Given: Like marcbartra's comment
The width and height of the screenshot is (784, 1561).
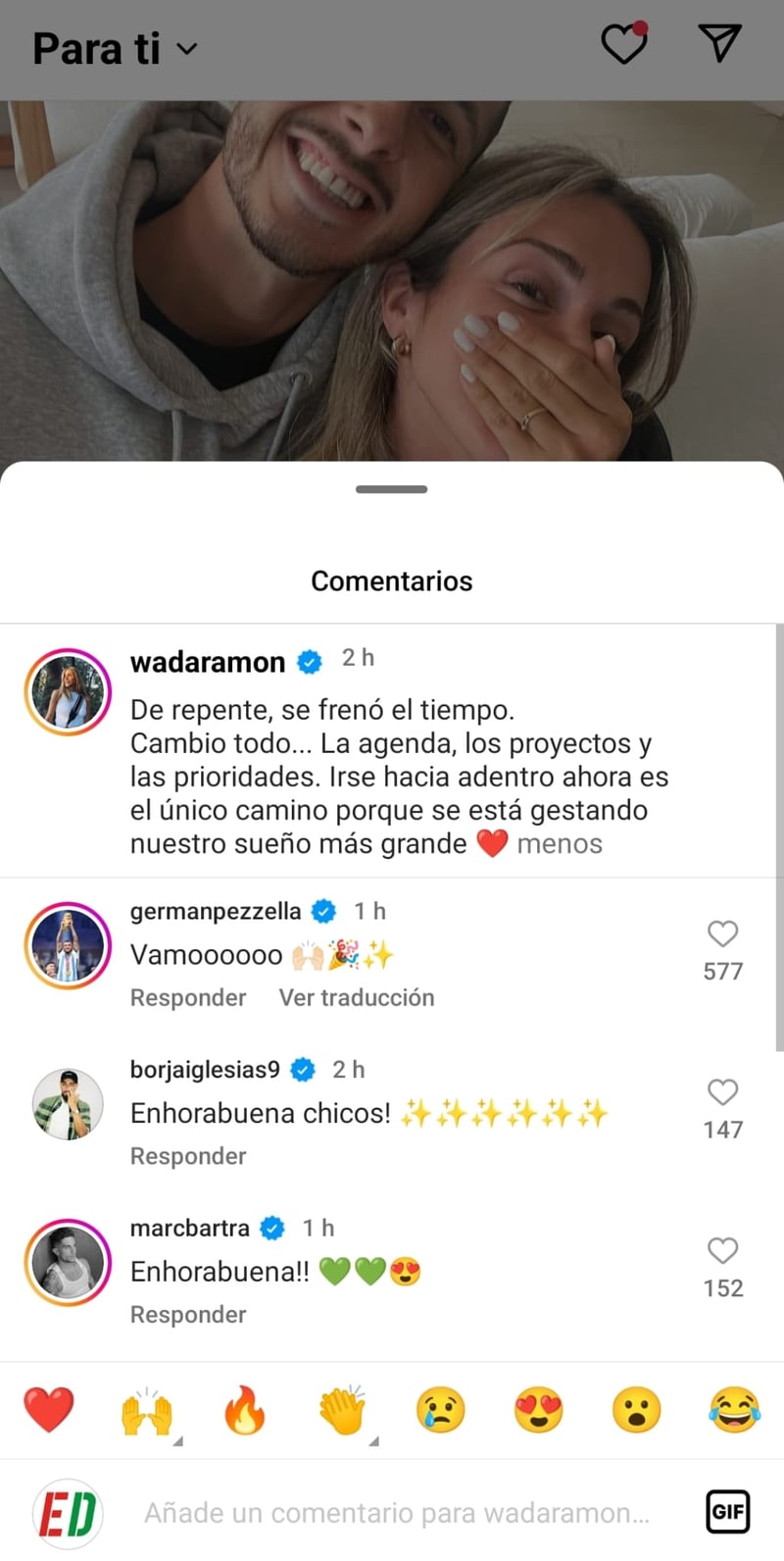Looking at the screenshot, I should [x=722, y=1251].
